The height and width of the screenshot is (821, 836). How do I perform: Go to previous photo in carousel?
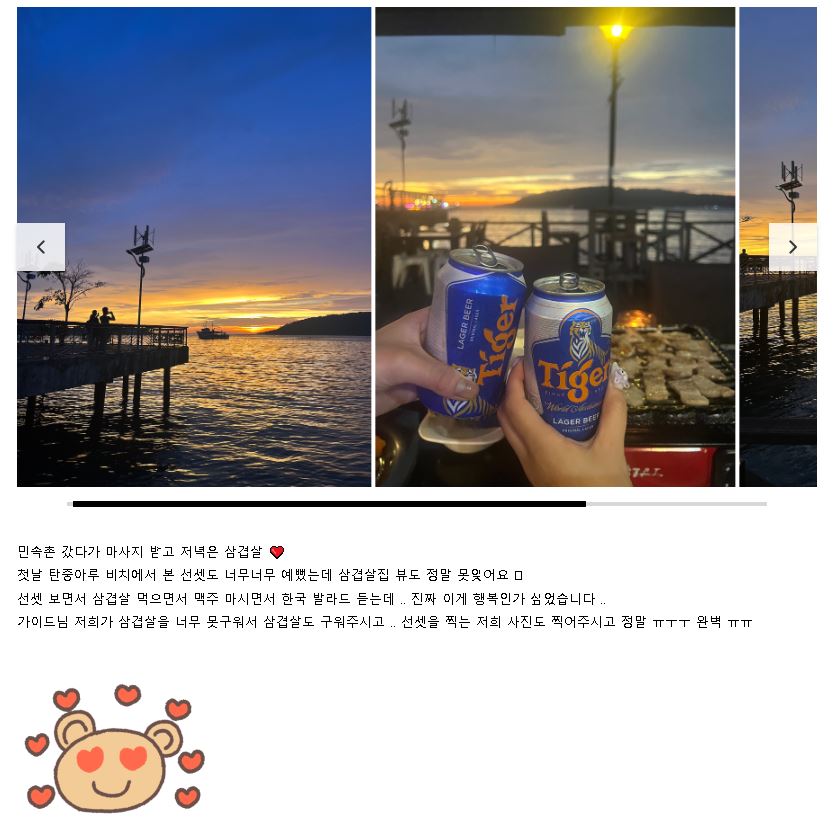41,247
